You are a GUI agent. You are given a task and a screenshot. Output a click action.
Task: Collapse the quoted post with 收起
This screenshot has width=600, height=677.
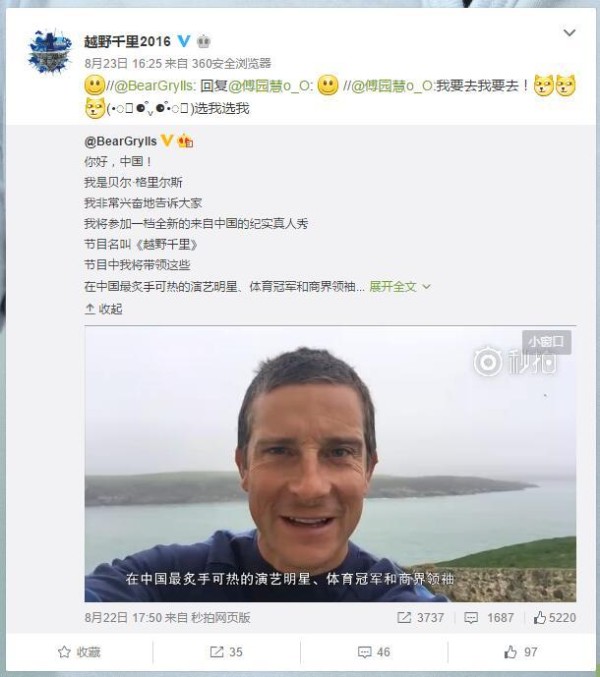pyautogui.click(x=104, y=309)
